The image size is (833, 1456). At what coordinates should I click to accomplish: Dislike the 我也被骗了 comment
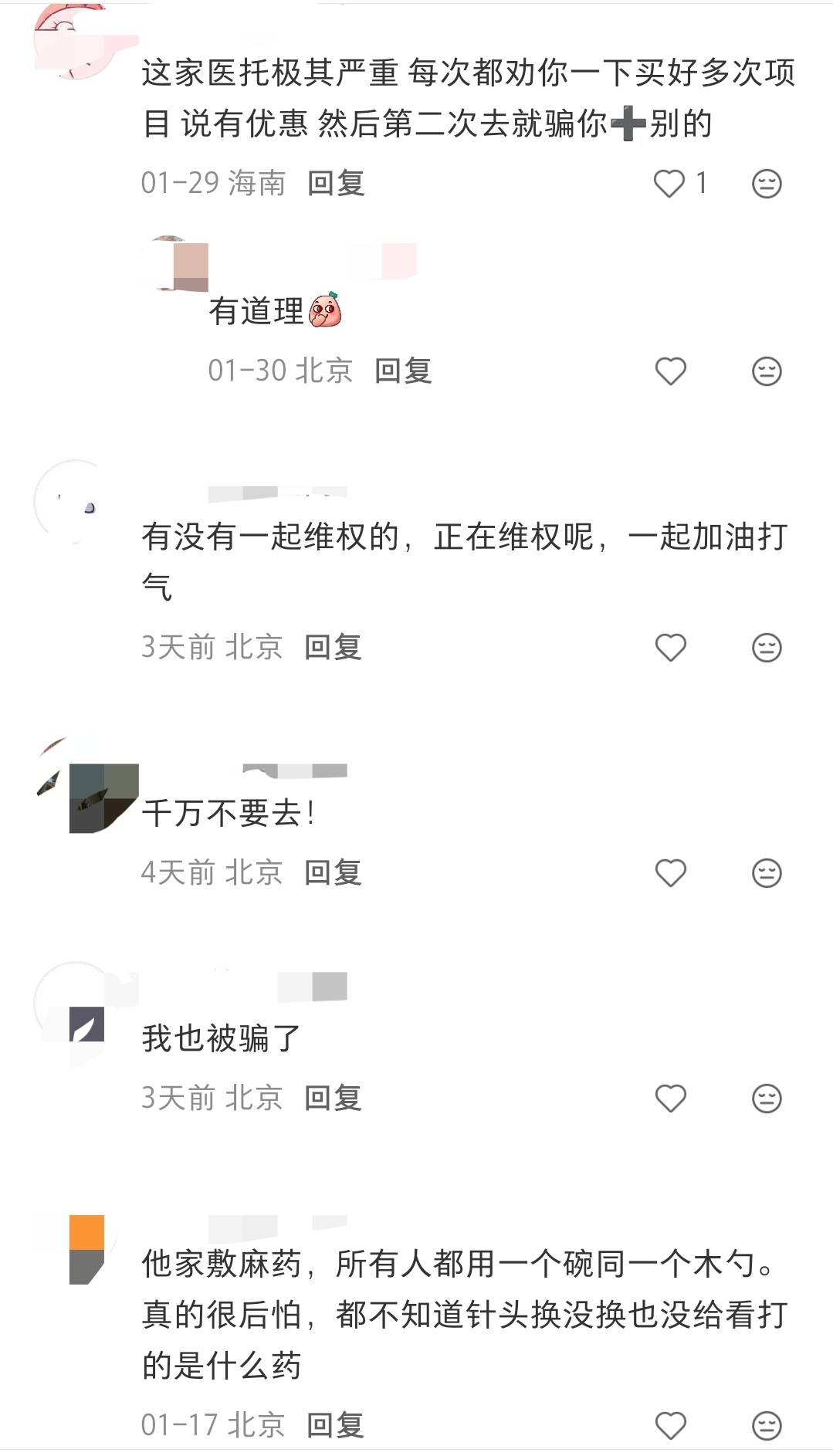pyautogui.click(x=766, y=1099)
